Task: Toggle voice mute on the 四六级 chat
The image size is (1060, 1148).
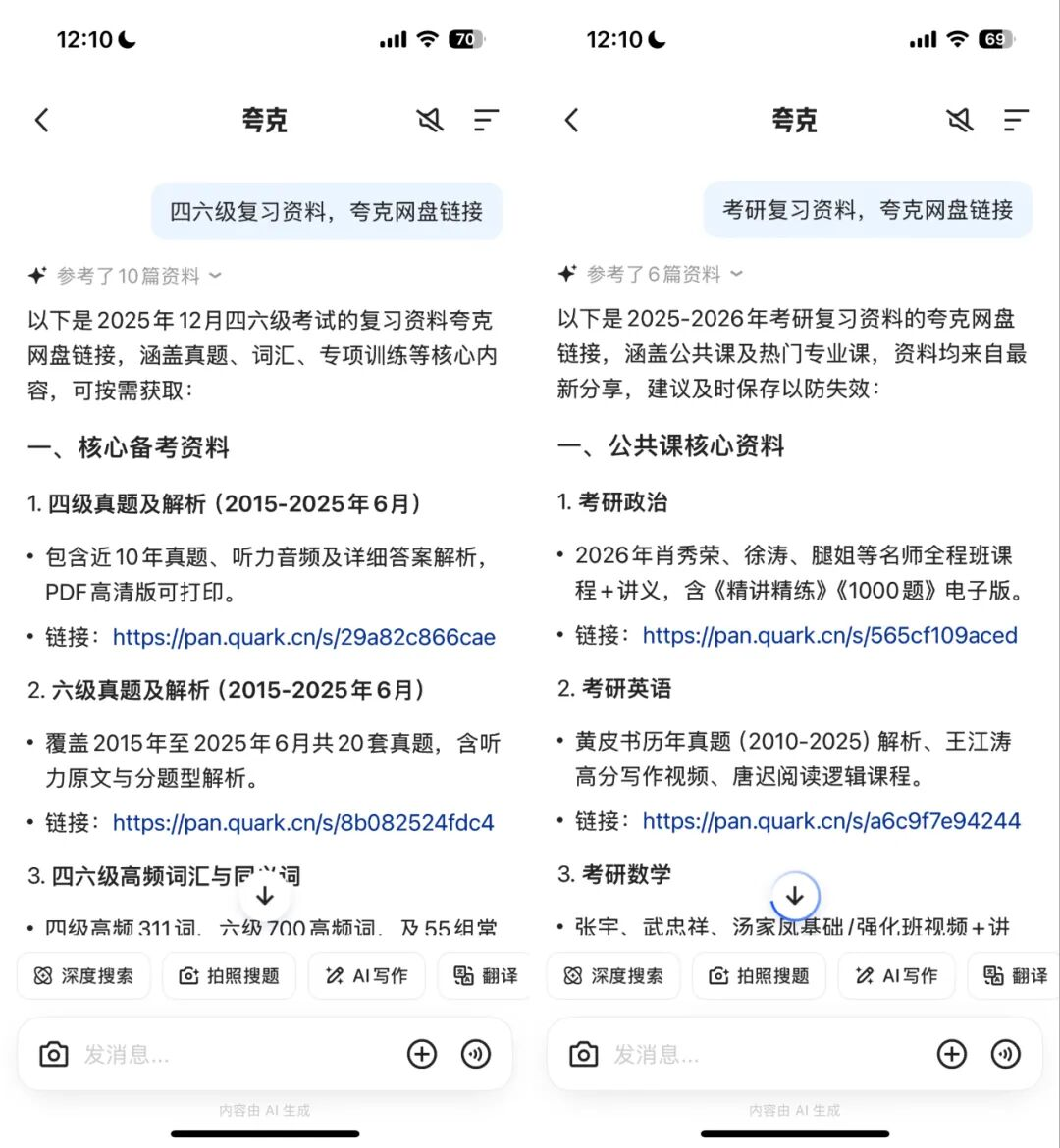Action: tap(429, 121)
